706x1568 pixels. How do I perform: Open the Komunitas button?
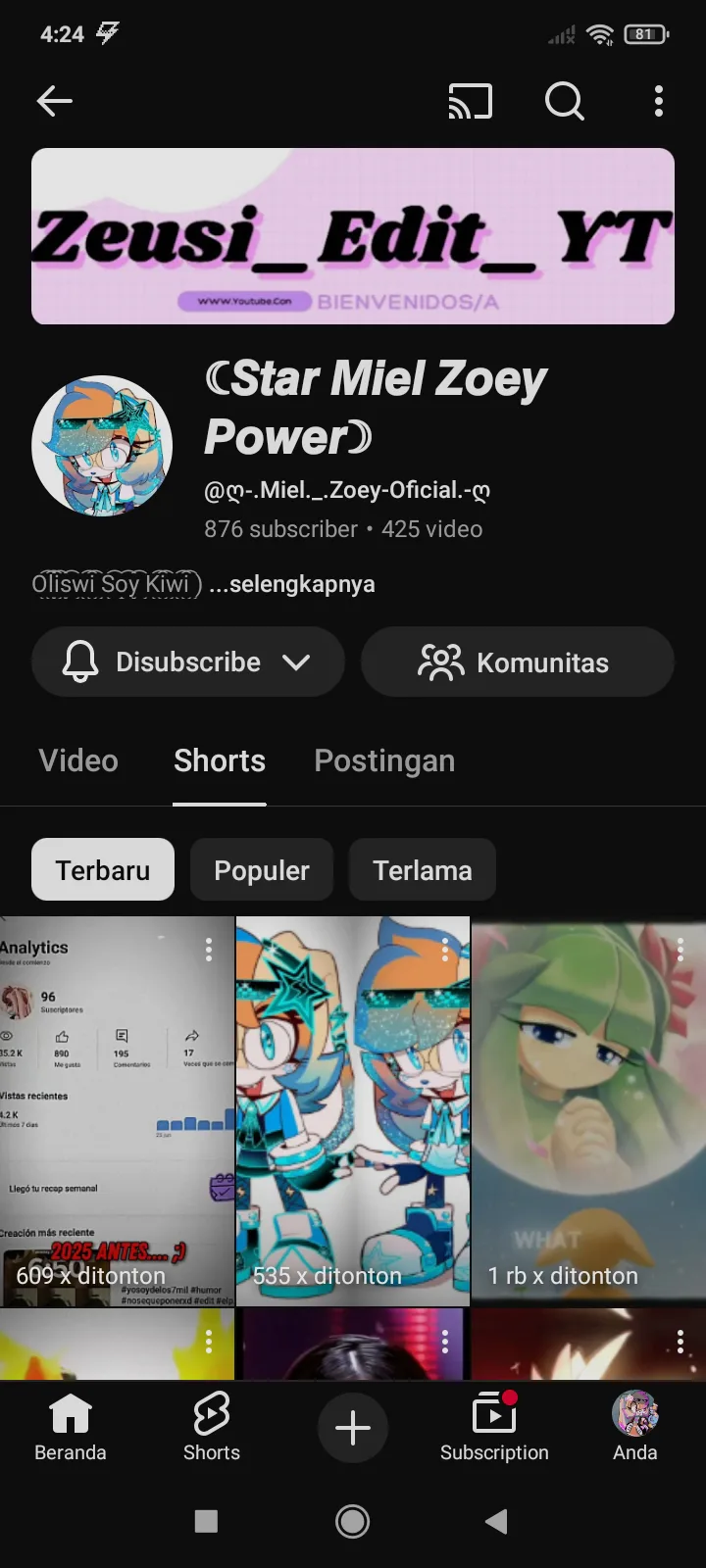[x=517, y=662]
